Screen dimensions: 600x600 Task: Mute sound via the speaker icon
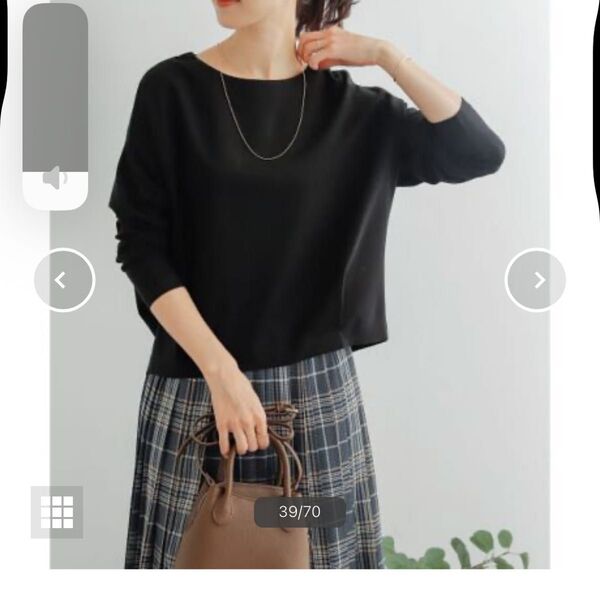[54, 180]
